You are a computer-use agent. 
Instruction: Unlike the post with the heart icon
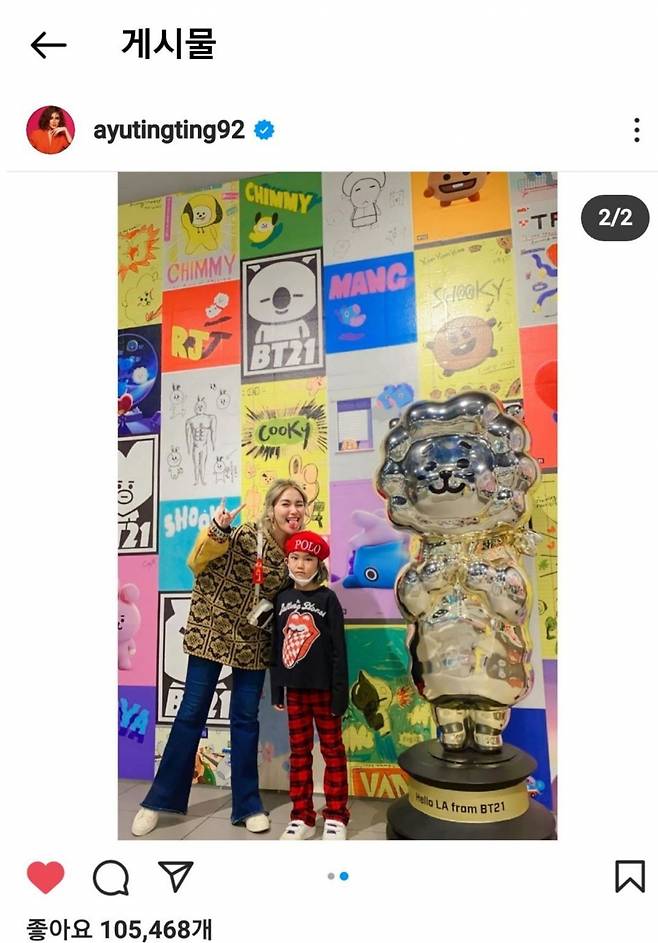click(46, 877)
